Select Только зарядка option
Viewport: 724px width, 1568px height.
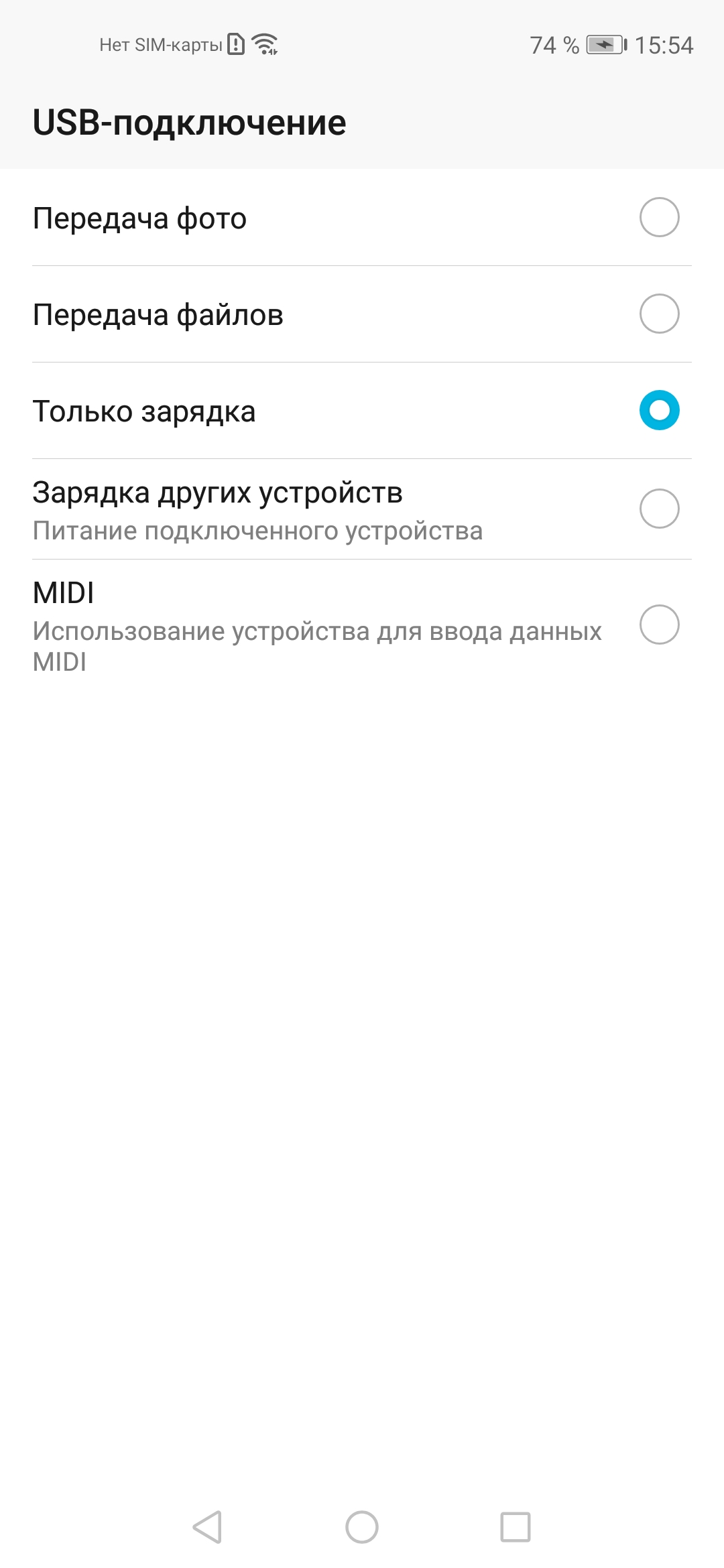coord(362,411)
